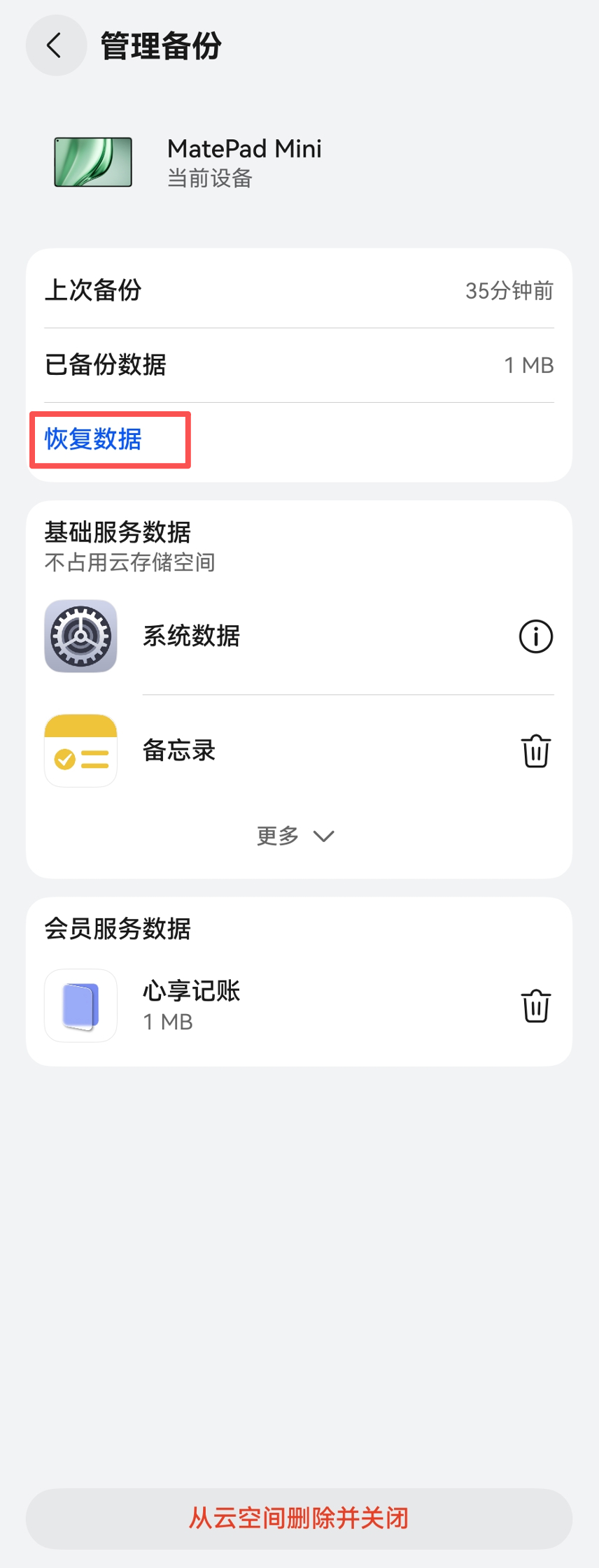Go back from 管理备份 page

coord(56,46)
